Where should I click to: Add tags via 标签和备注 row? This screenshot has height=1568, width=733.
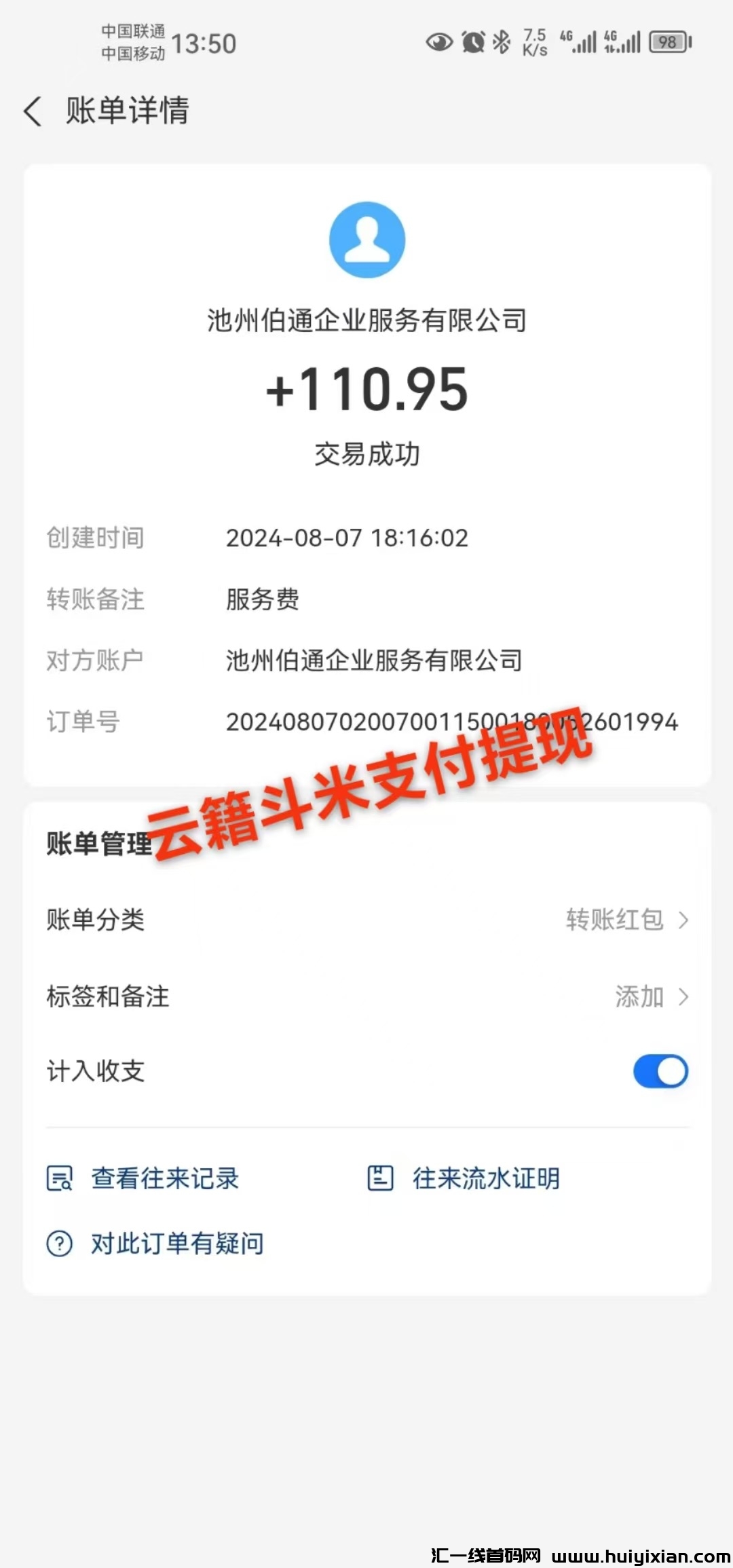click(x=366, y=996)
